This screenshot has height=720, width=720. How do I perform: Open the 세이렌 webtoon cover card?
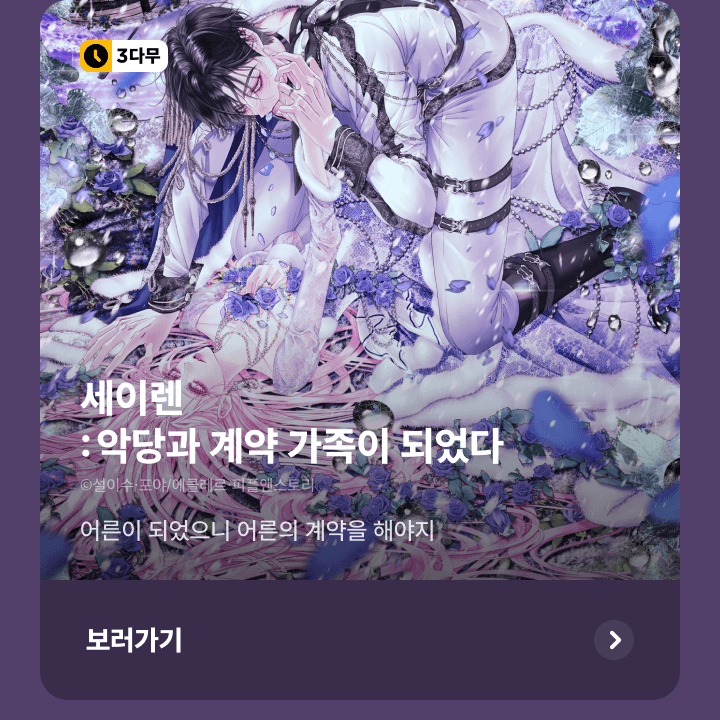pyautogui.click(x=360, y=290)
